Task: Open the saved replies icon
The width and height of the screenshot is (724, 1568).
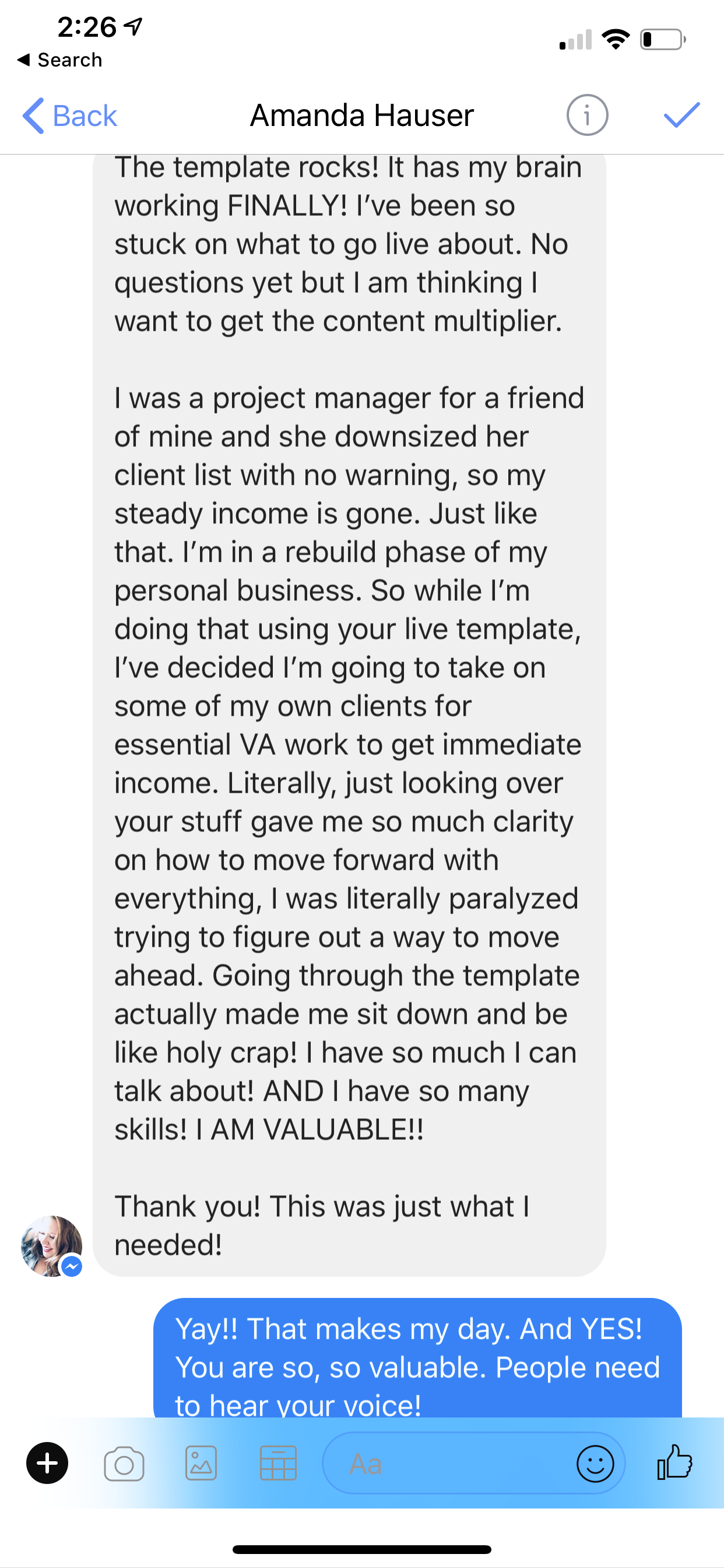Action: (x=278, y=1464)
